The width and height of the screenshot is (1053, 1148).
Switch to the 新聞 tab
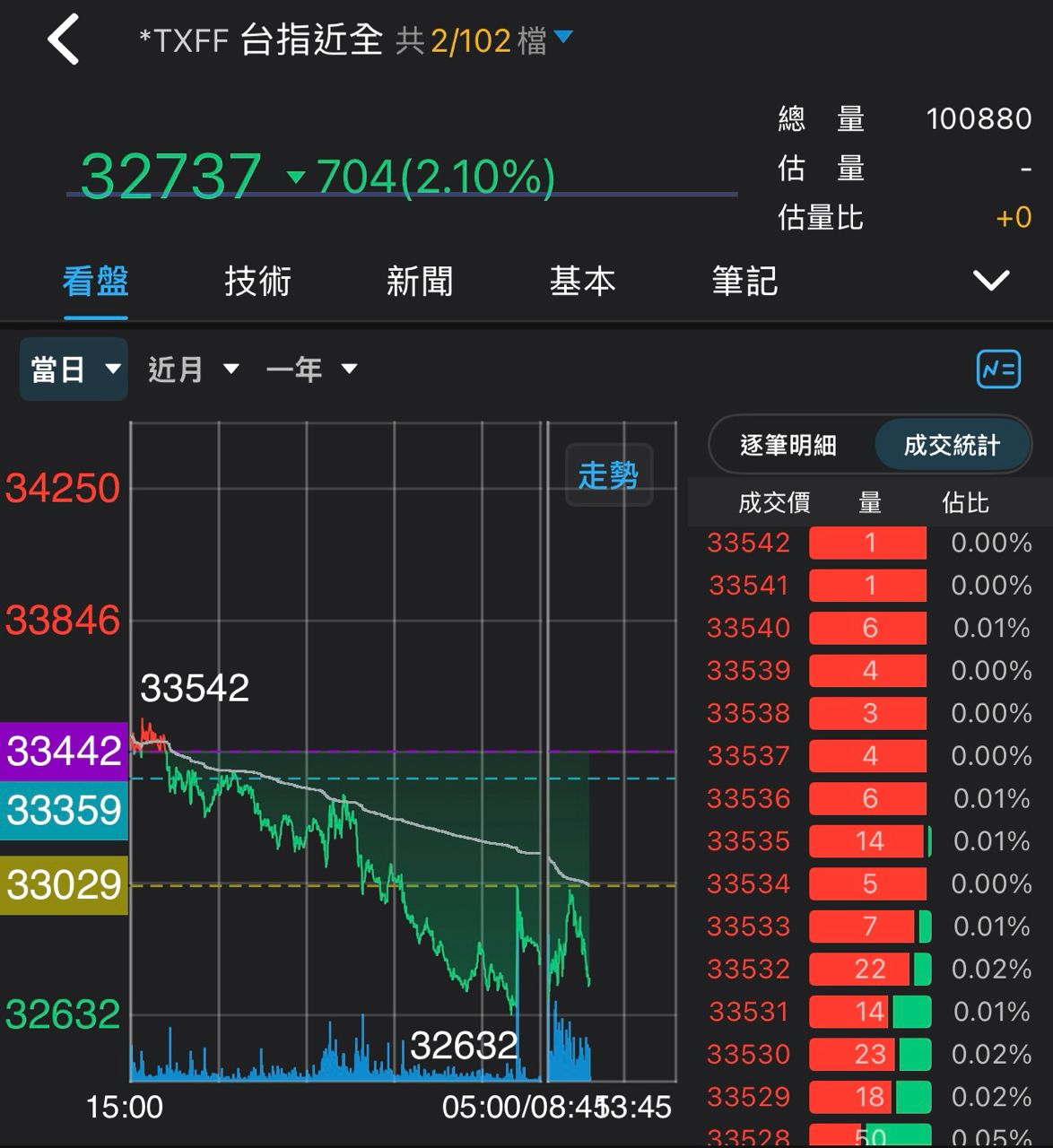tap(420, 282)
